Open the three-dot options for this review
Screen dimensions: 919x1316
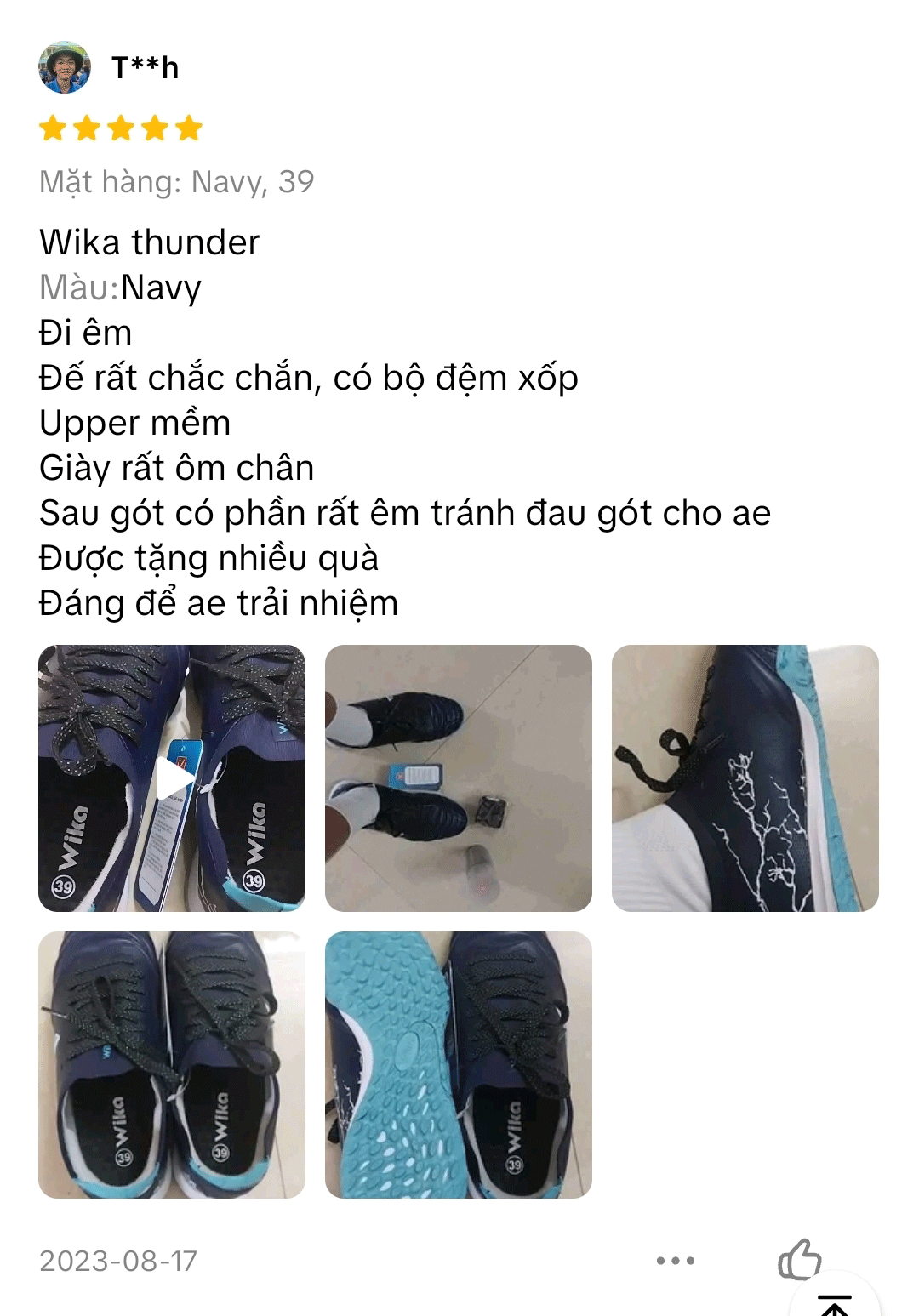(676, 1260)
